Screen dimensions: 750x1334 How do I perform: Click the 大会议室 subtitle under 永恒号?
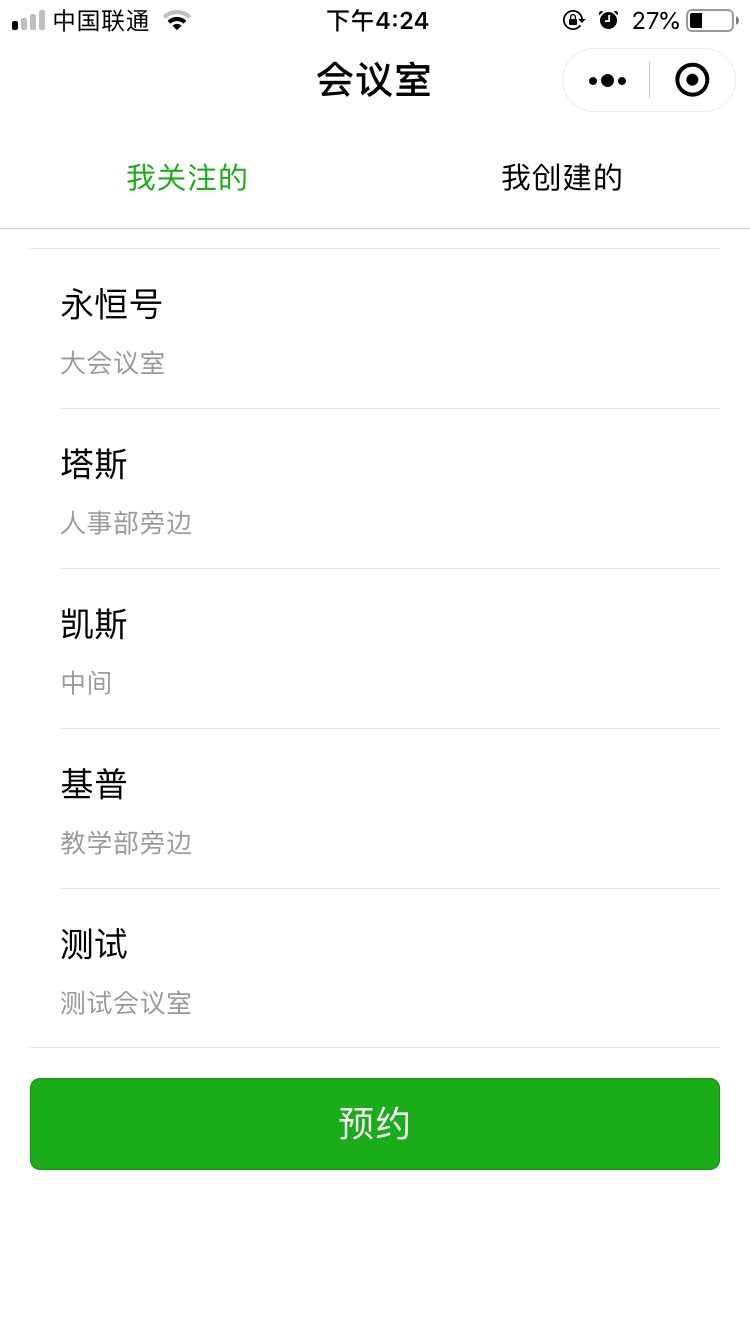(x=113, y=363)
